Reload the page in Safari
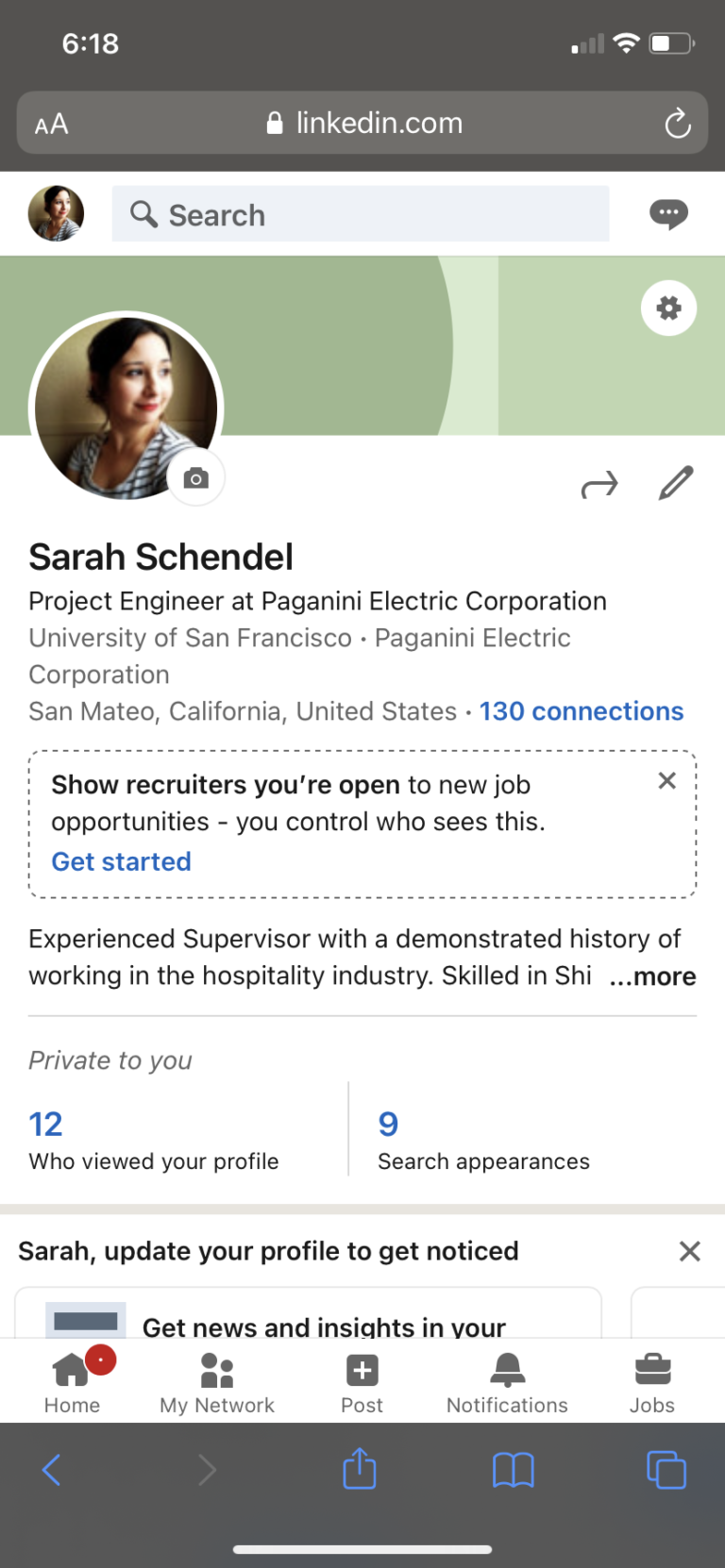 pyautogui.click(x=677, y=124)
